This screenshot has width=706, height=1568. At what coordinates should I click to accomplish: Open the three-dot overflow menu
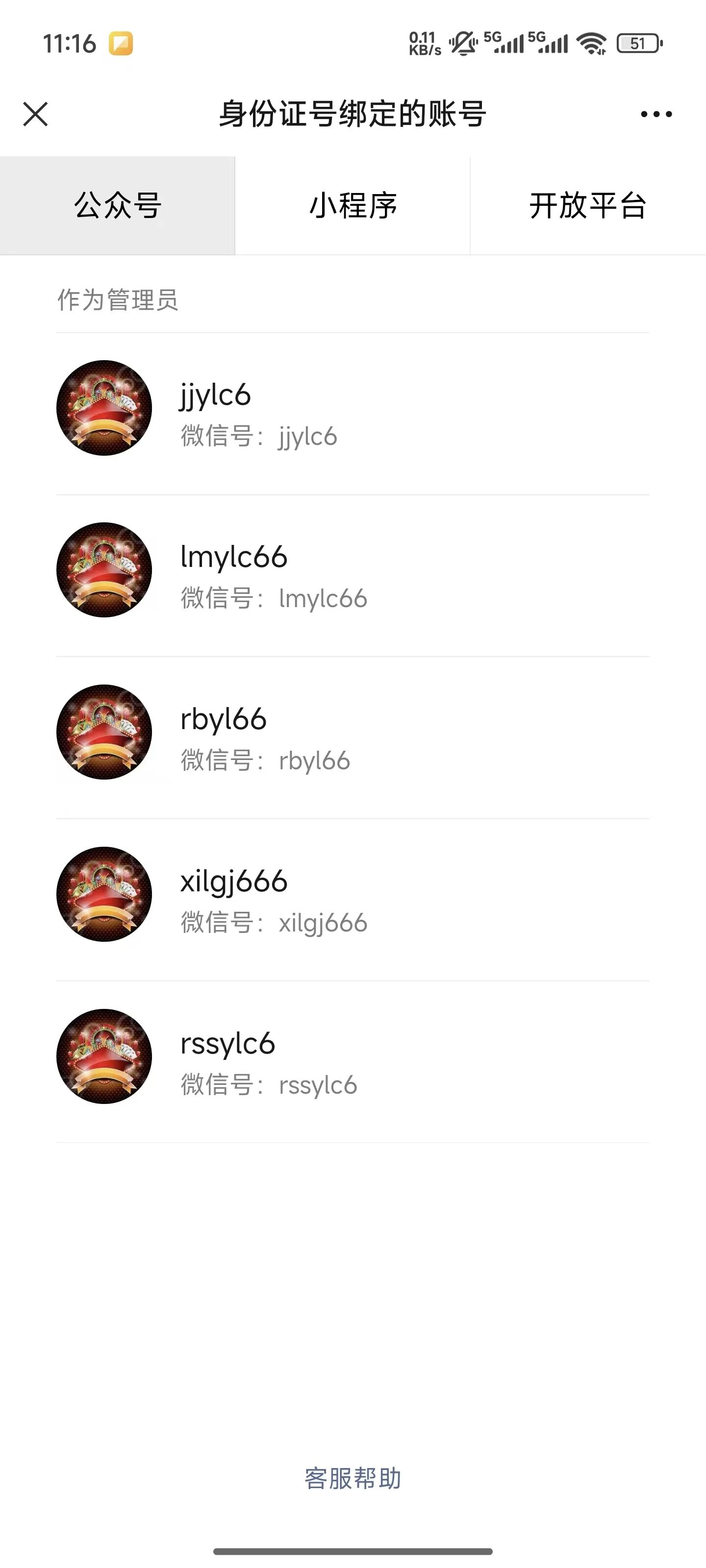point(656,114)
